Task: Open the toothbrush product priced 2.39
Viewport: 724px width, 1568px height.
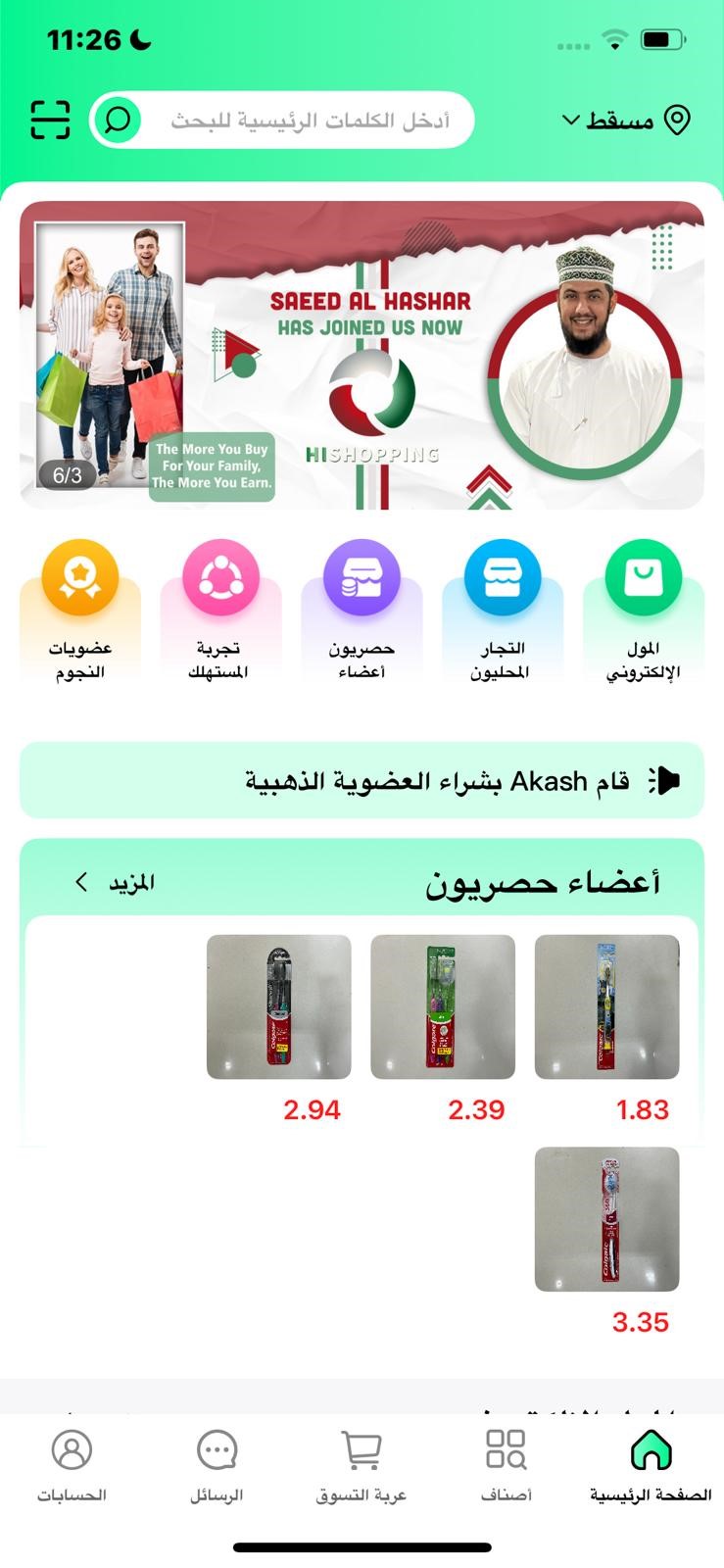Action: (443, 1007)
